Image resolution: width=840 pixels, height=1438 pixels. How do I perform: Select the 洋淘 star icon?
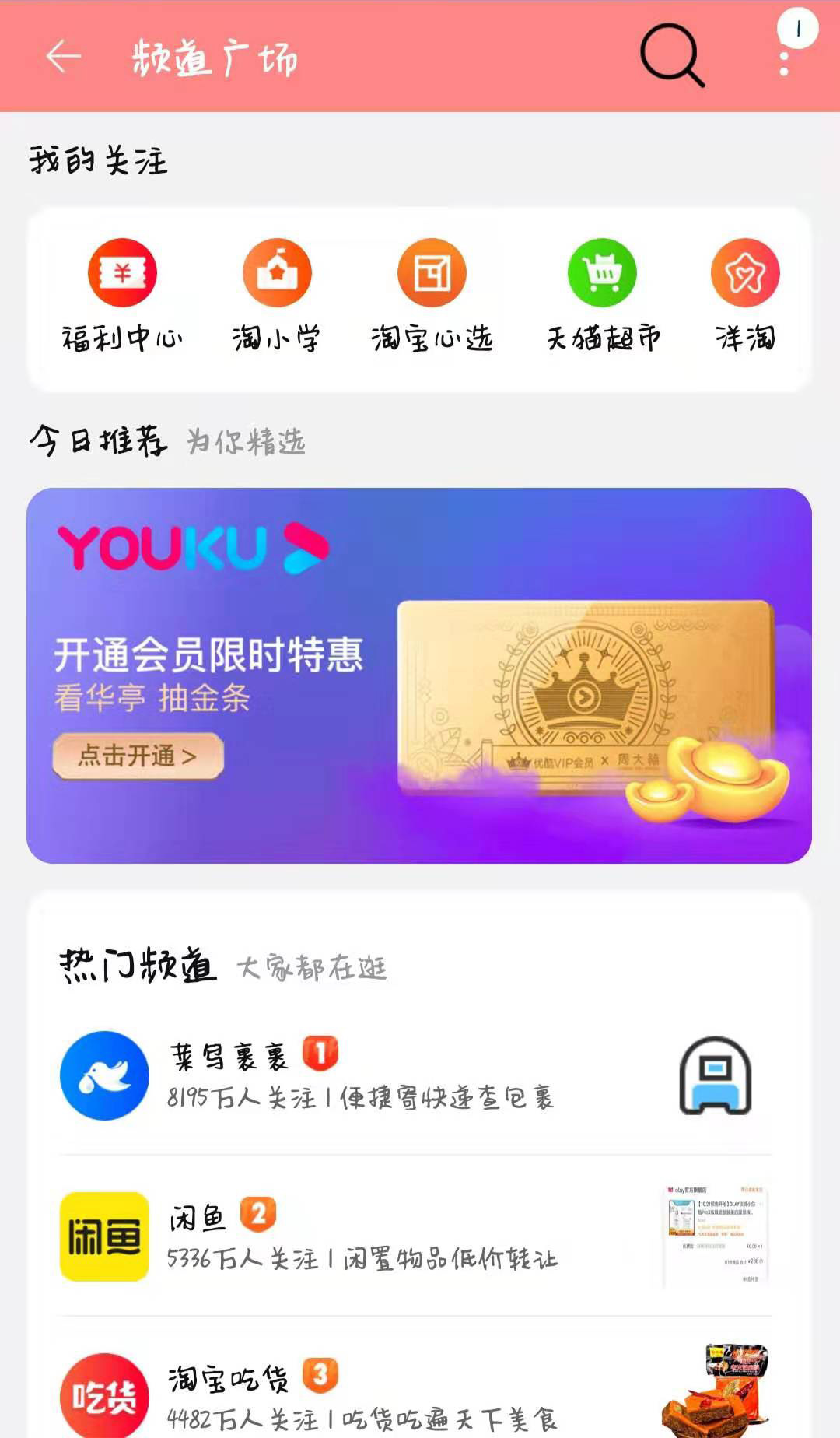[745, 274]
